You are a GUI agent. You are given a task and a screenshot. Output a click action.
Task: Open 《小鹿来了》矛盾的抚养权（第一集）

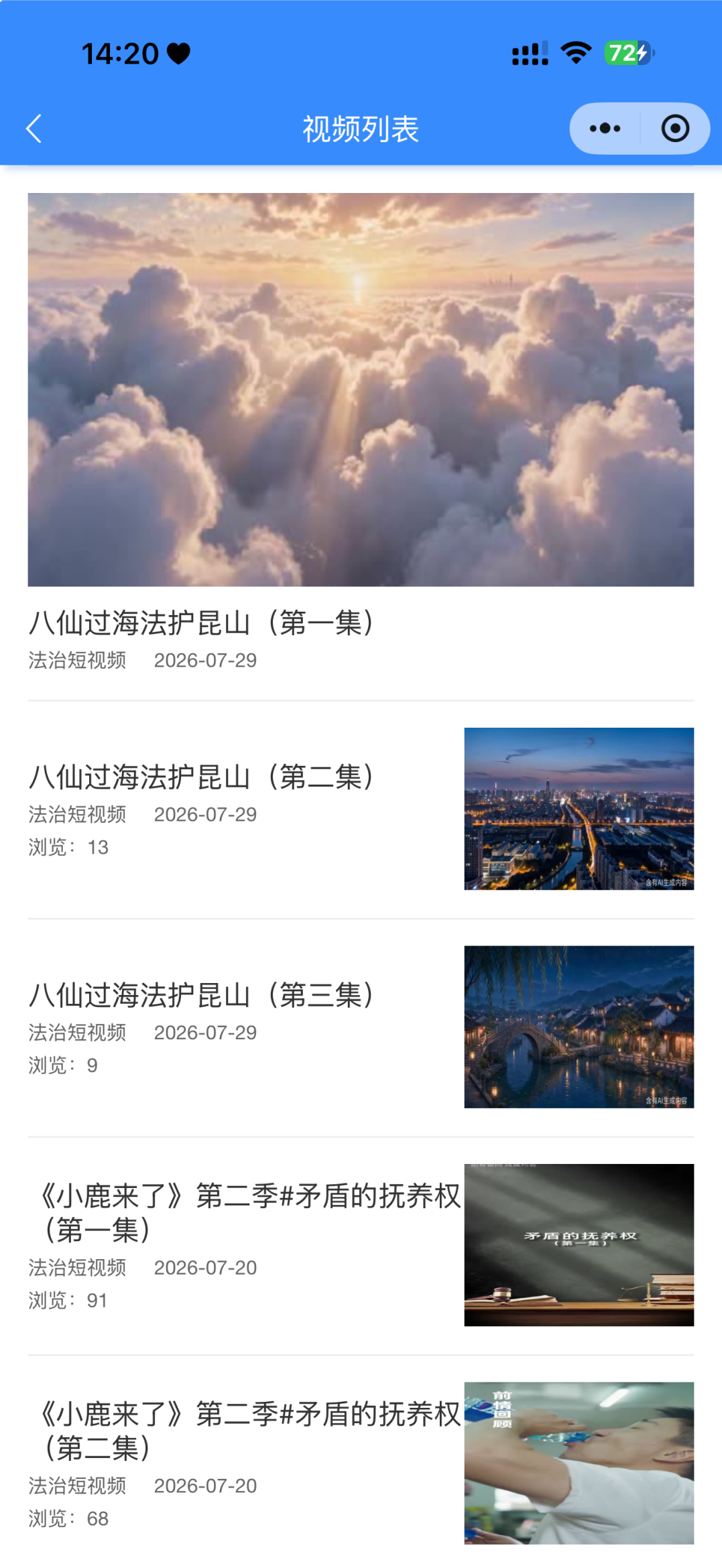361,1245
